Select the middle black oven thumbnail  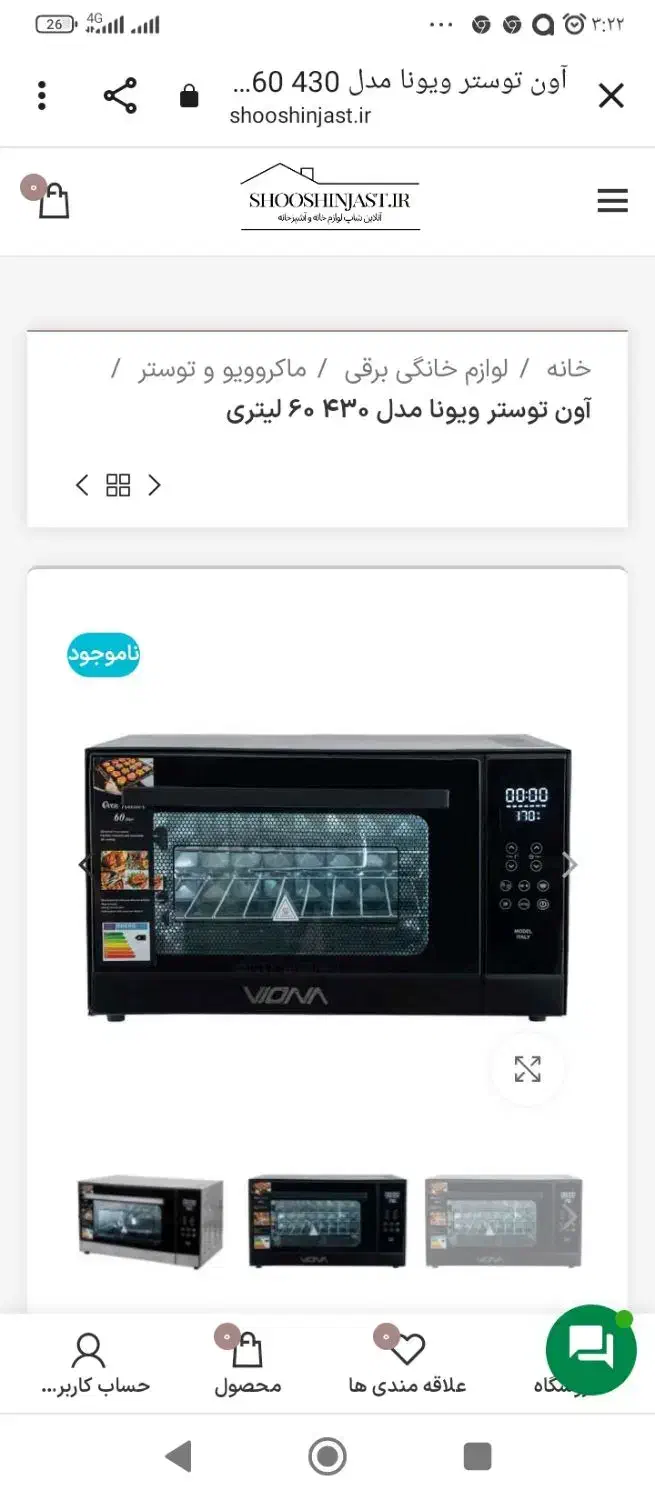pos(327,1221)
